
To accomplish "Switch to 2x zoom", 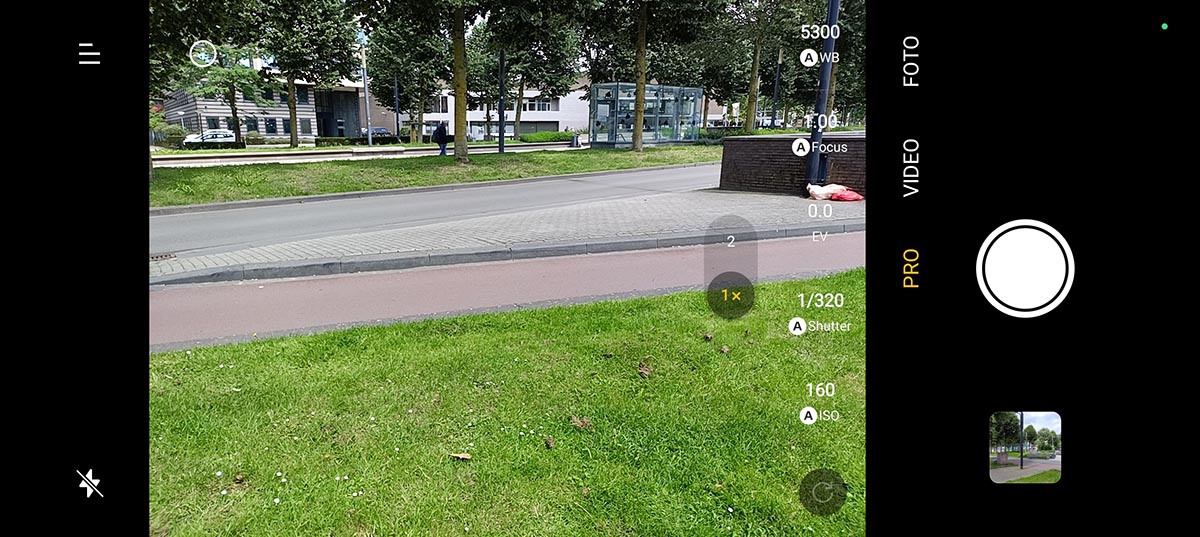I will pyautogui.click(x=731, y=241).
